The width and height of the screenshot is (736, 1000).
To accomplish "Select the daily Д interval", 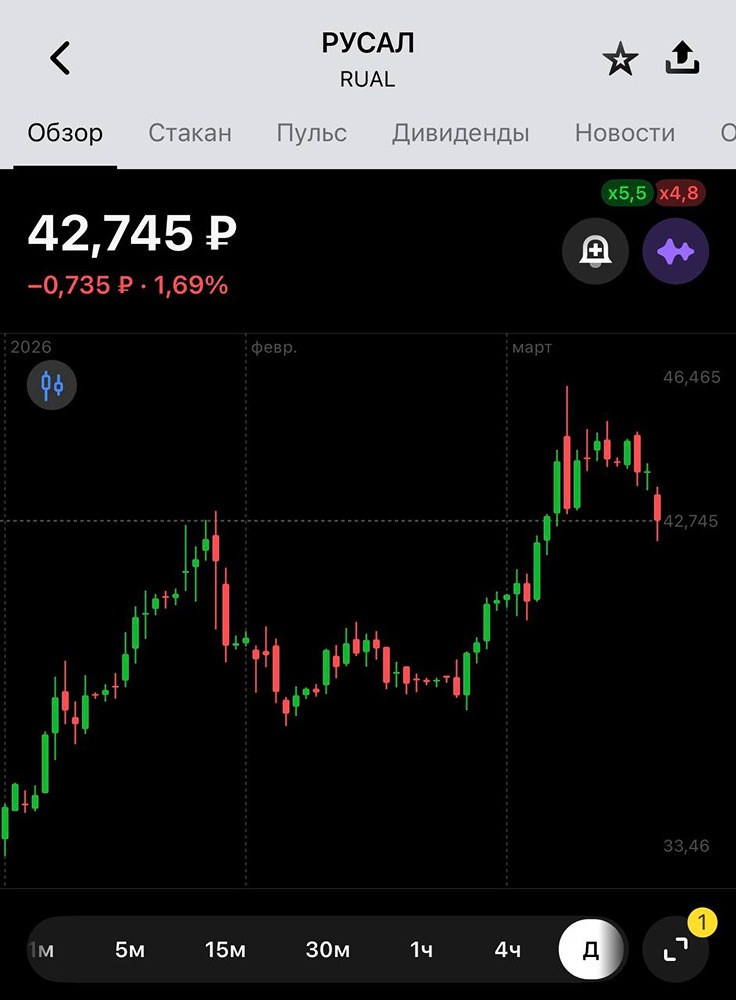I will pyautogui.click(x=591, y=950).
